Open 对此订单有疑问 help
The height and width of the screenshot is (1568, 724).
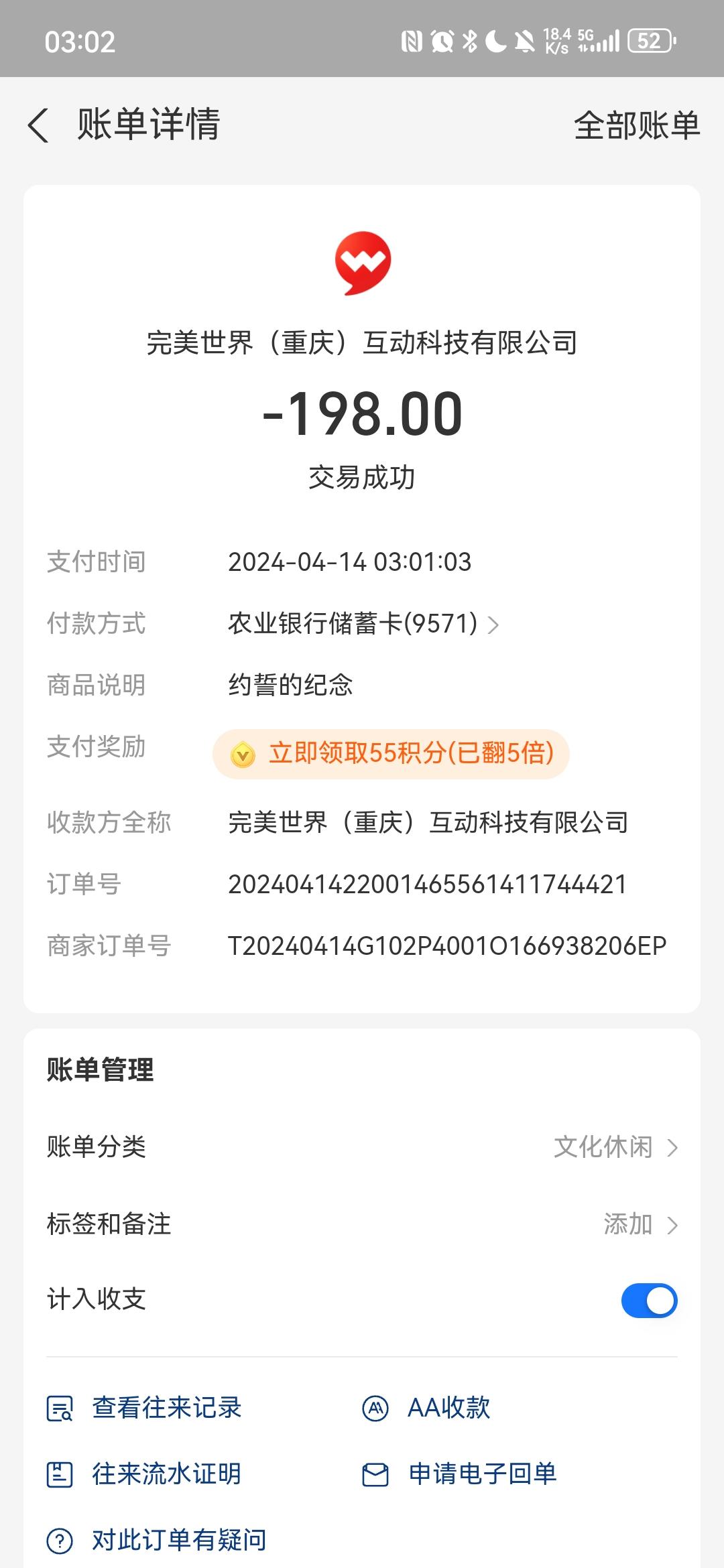pos(156,1540)
